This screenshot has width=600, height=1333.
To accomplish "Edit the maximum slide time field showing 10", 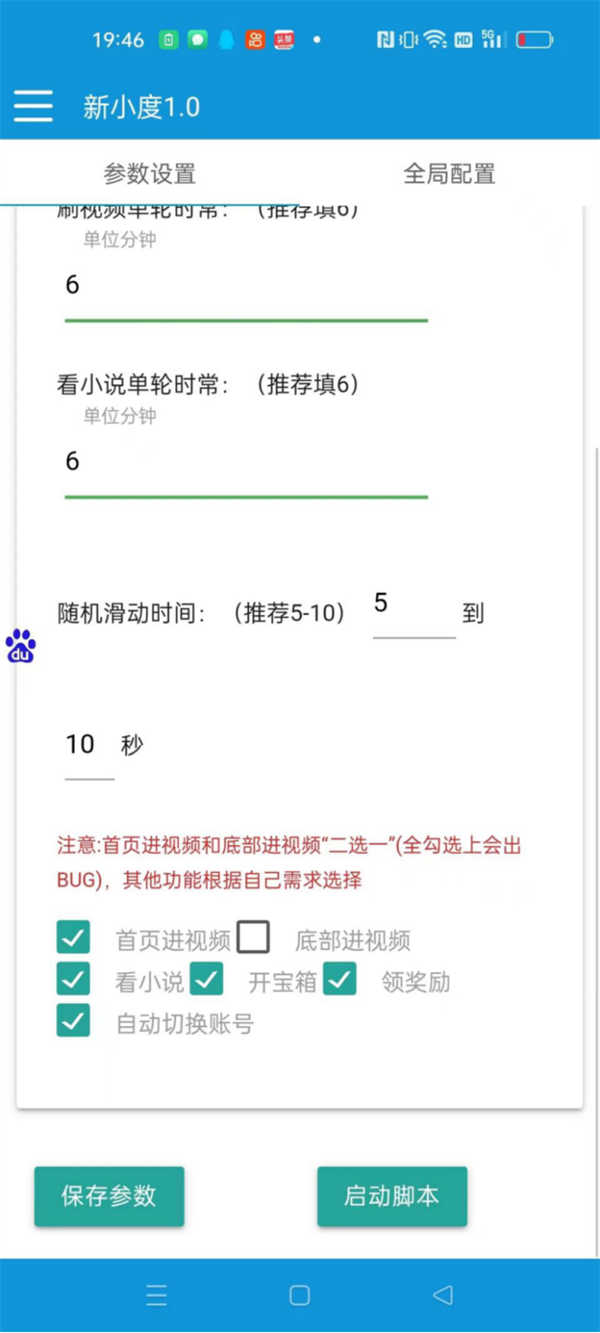I will [x=88, y=745].
